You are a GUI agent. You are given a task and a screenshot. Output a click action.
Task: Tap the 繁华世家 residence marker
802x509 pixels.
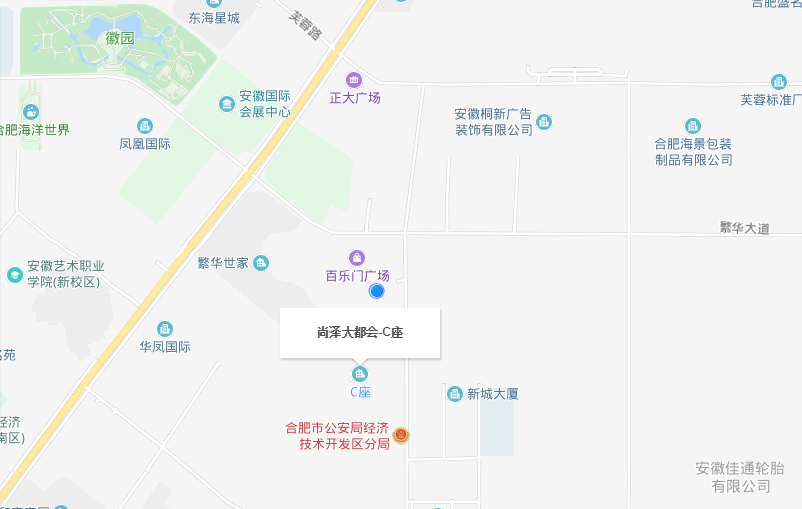coord(261,263)
